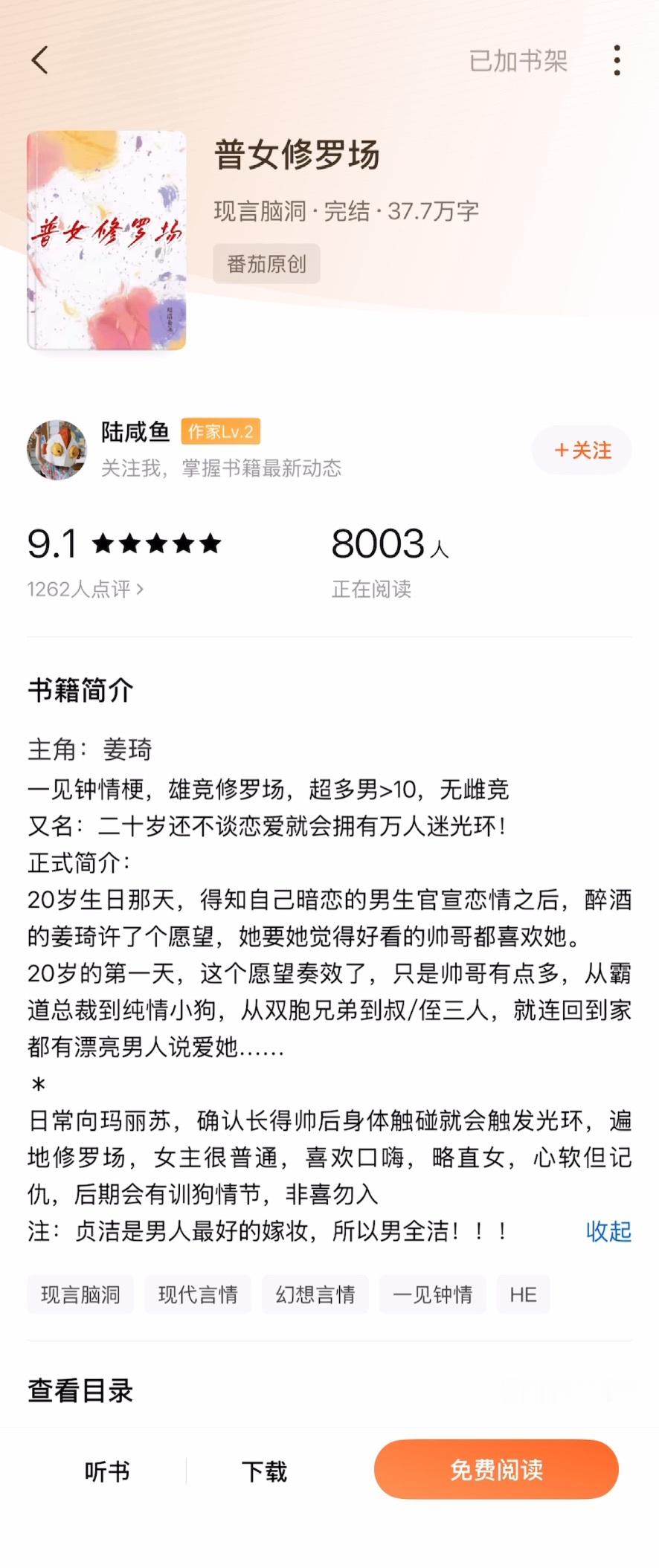The image size is (659, 1568).
Task: Tap the author name 陆咸鱼
Action: (134, 430)
